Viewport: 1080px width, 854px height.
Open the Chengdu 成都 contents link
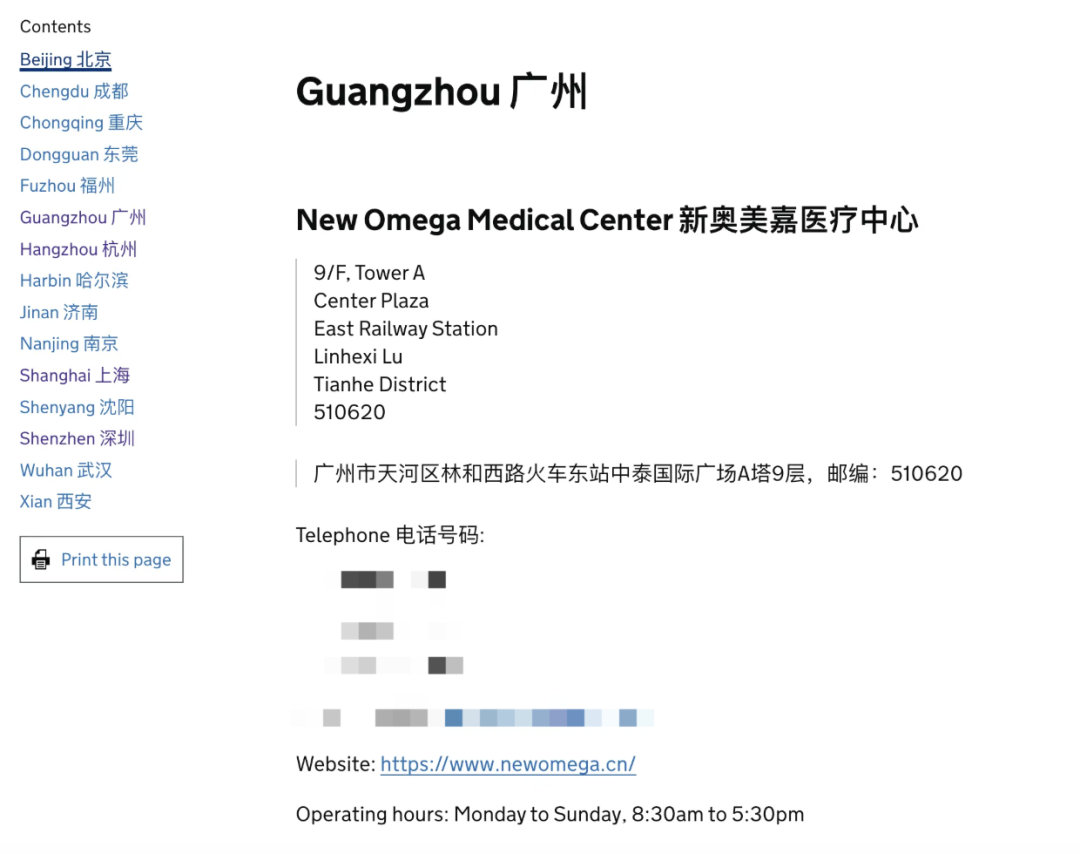[74, 91]
